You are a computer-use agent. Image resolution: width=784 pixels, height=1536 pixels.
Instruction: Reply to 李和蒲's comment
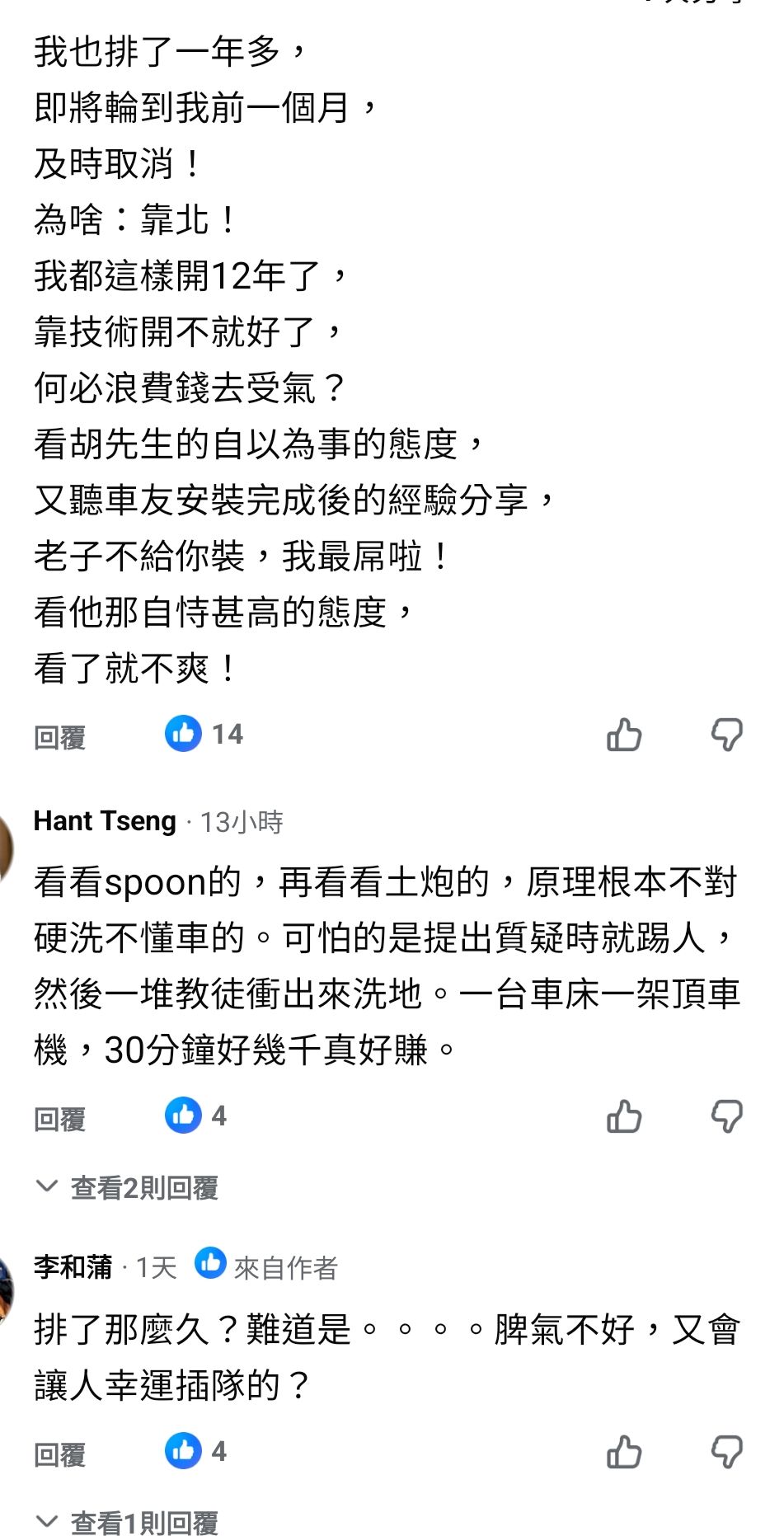point(59,1454)
